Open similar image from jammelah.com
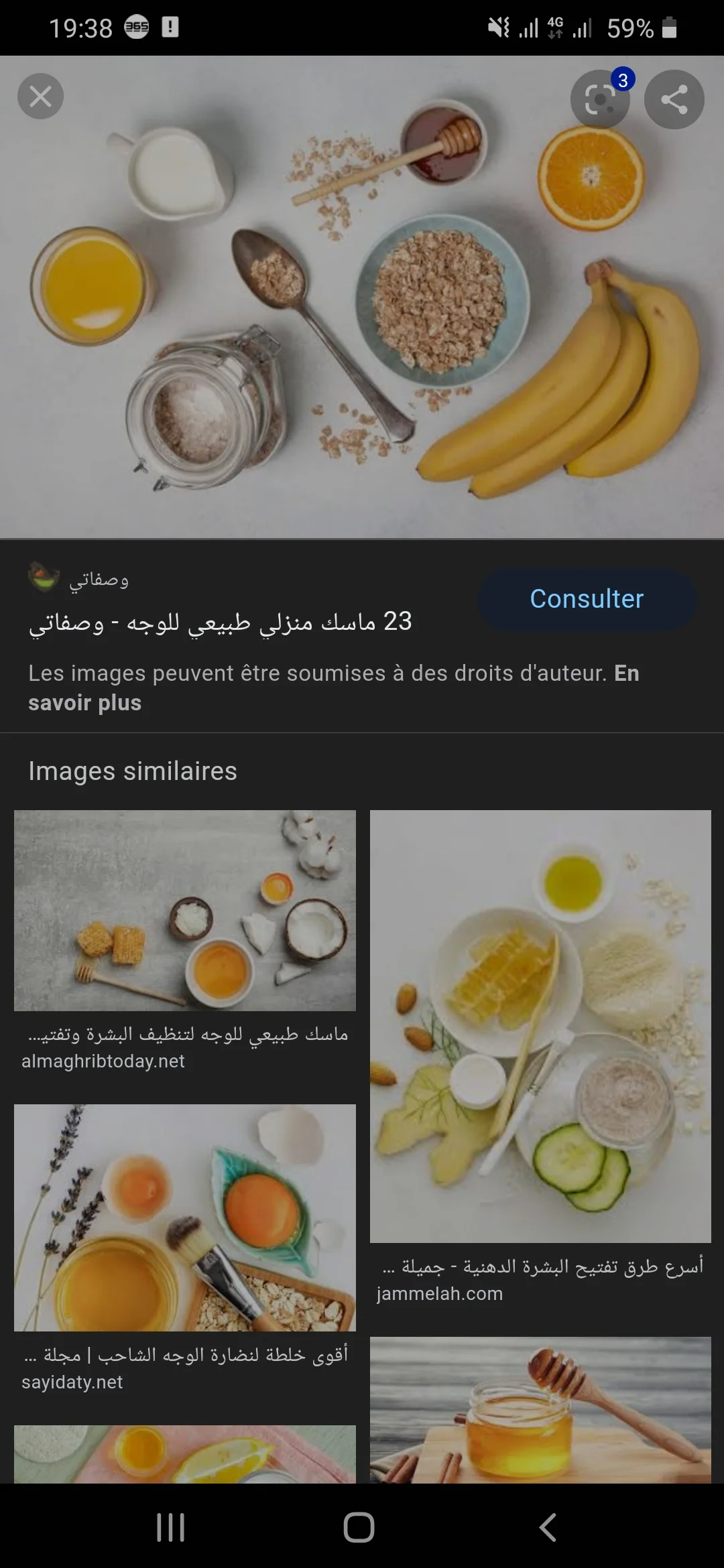This screenshot has height=1568, width=724. 540,1025
